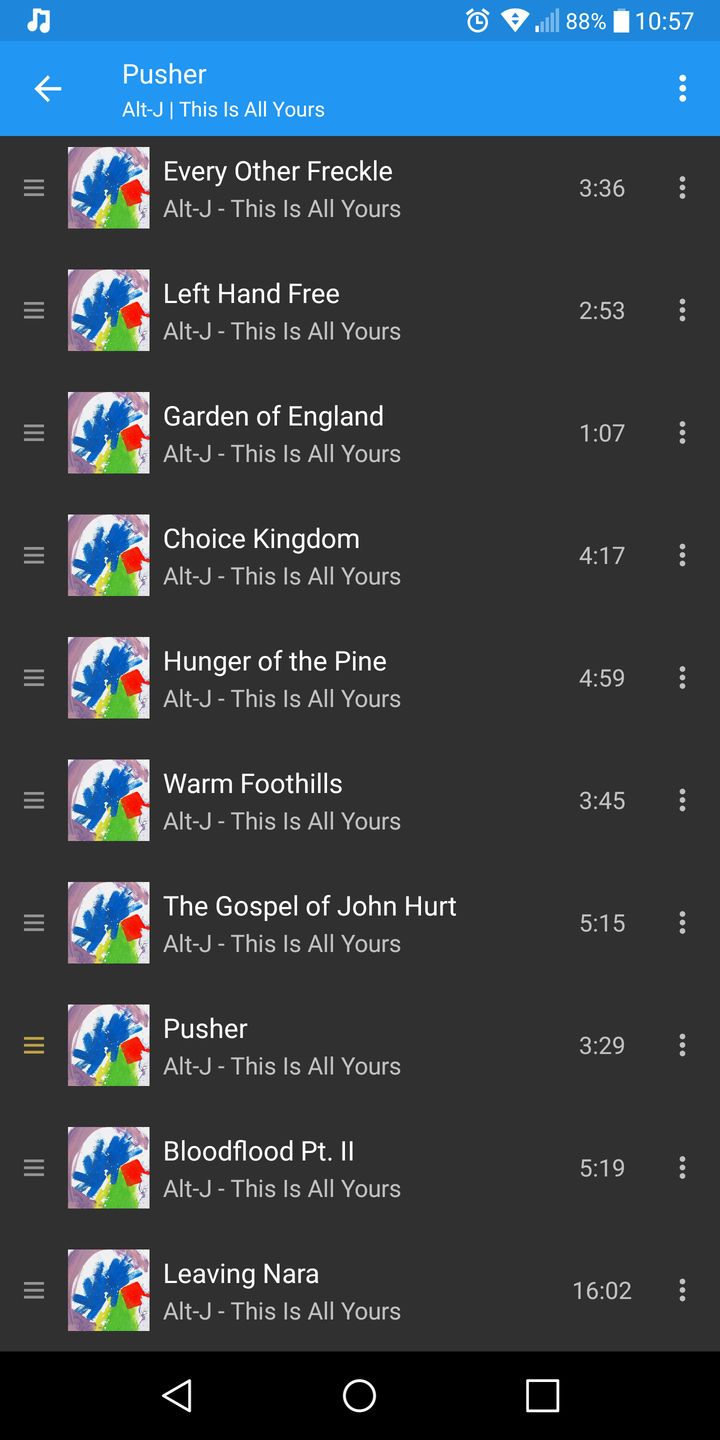Go back using the toolbar arrow
This screenshot has height=1440, width=720.
point(47,89)
